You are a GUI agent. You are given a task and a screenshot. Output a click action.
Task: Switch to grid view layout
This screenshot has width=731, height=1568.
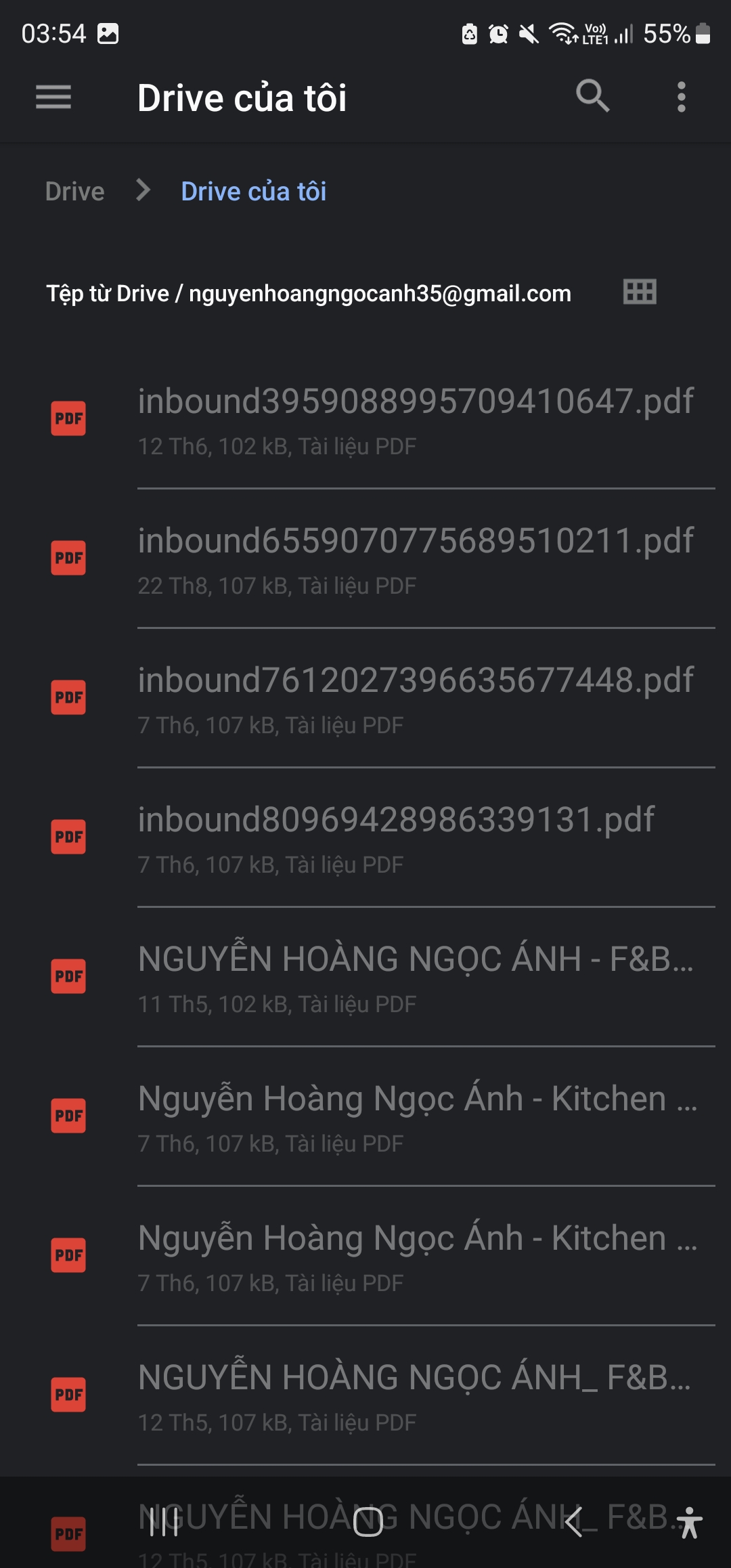tap(640, 292)
